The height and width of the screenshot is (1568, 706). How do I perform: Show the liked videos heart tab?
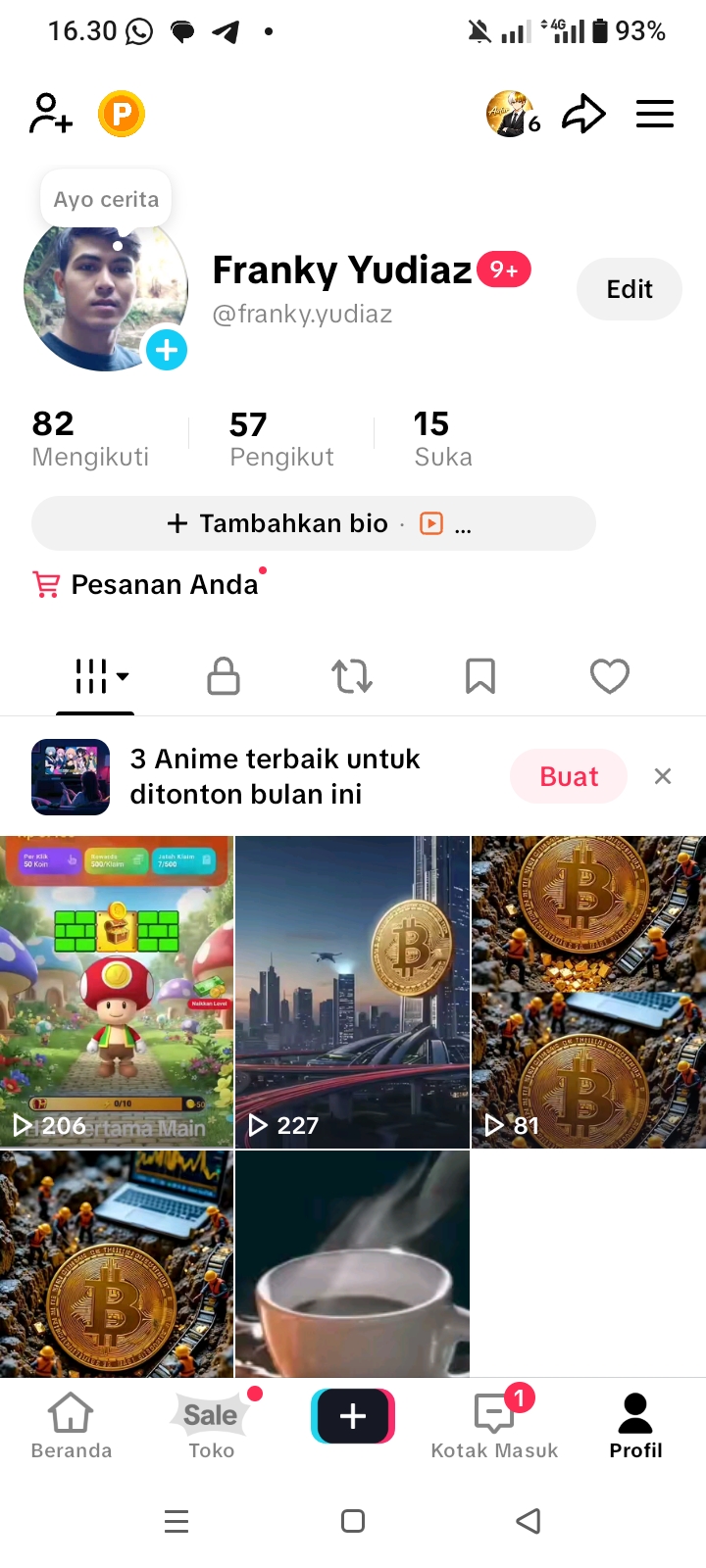609,676
